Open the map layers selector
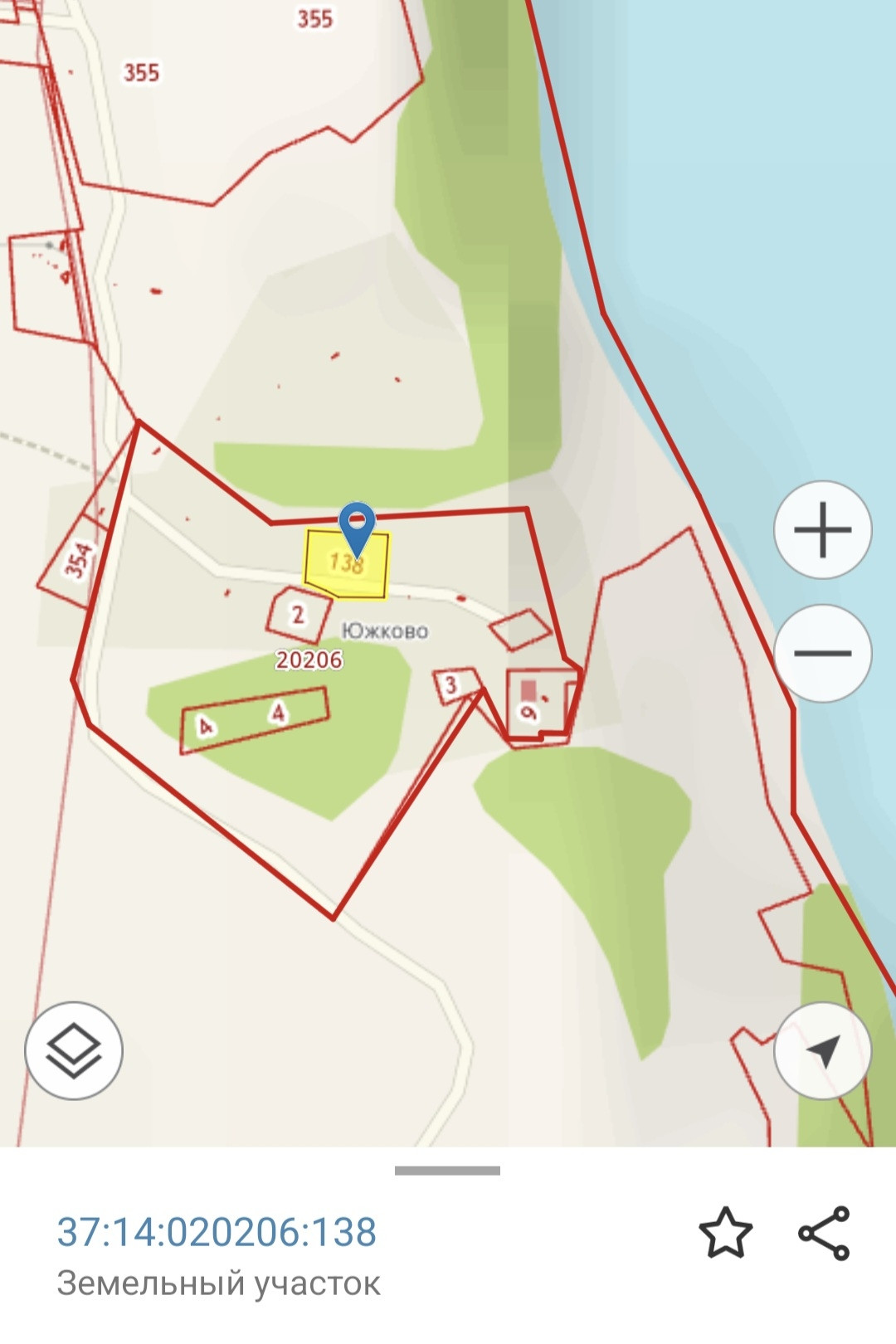The width and height of the screenshot is (896, 1344). (74, 1050)
